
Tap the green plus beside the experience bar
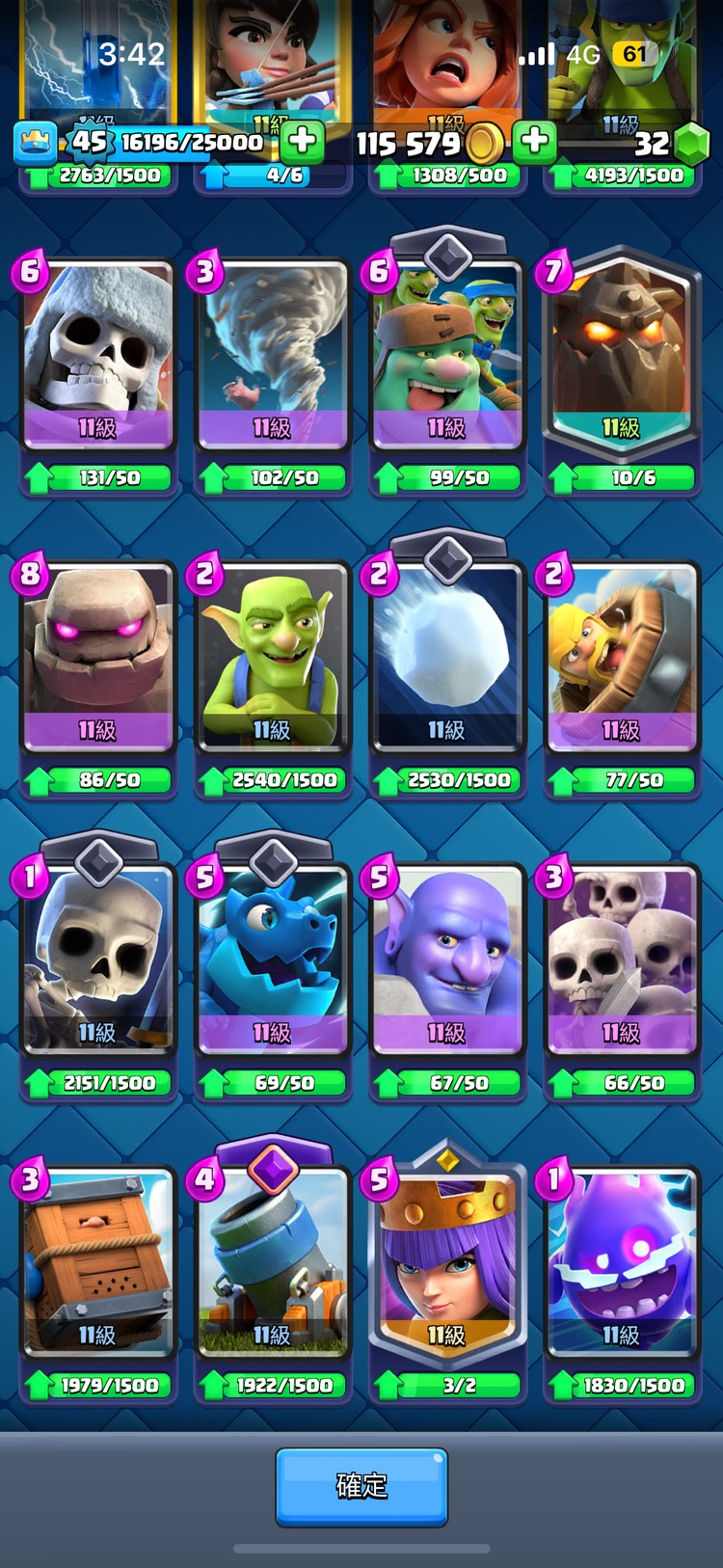tap(302, 142)
